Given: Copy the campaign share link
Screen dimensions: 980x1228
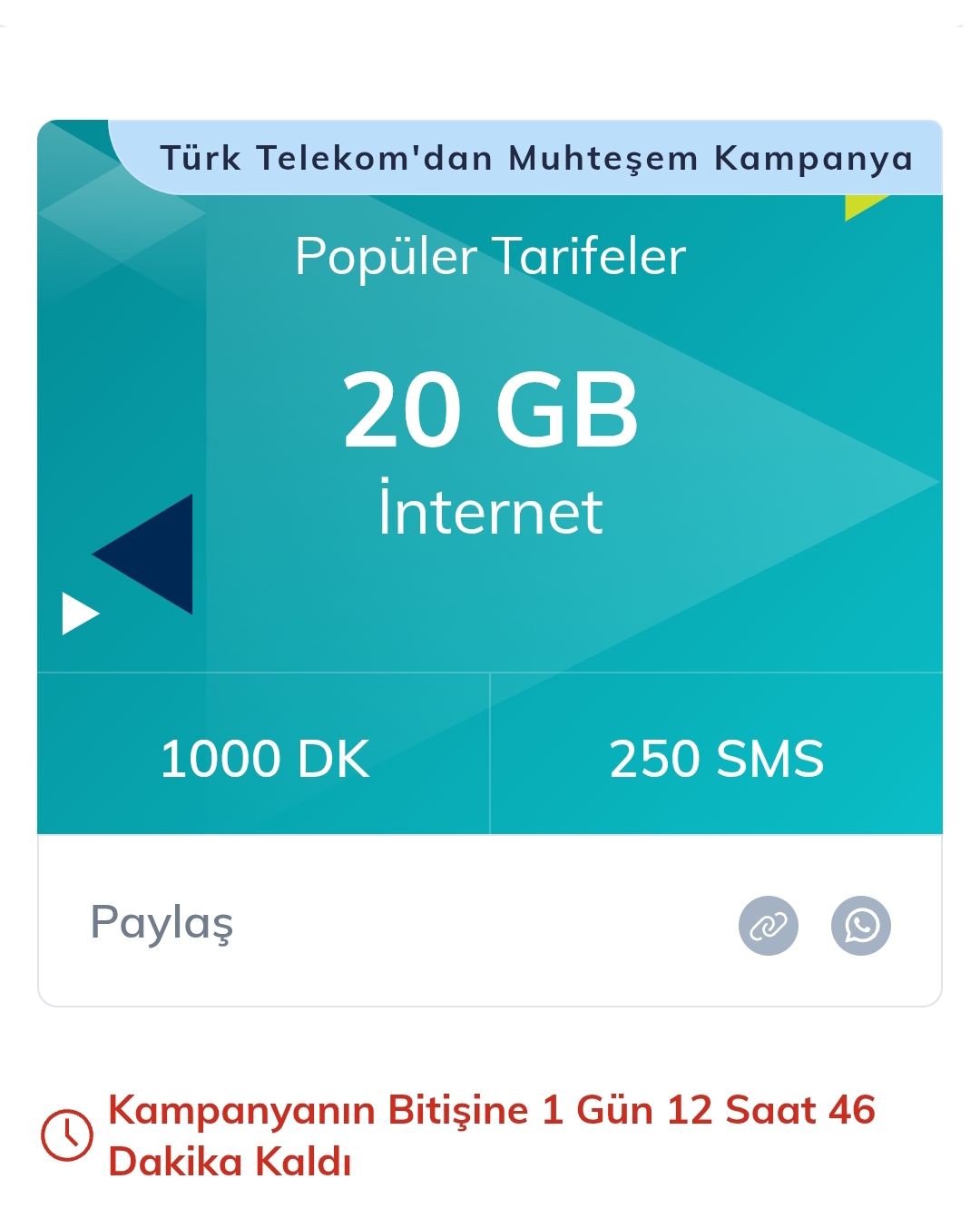Looking at the screenshot, I should tap(768, 926).
